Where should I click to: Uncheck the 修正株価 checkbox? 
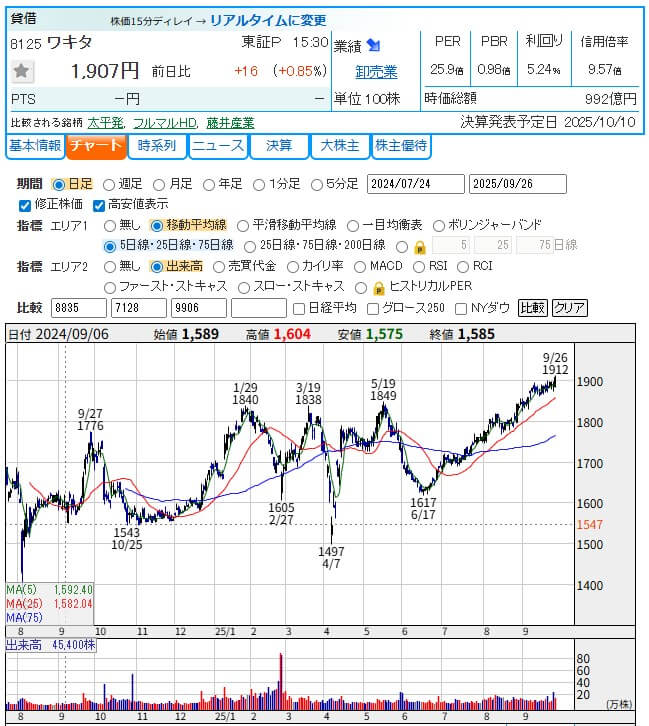(x=25, y=204)
